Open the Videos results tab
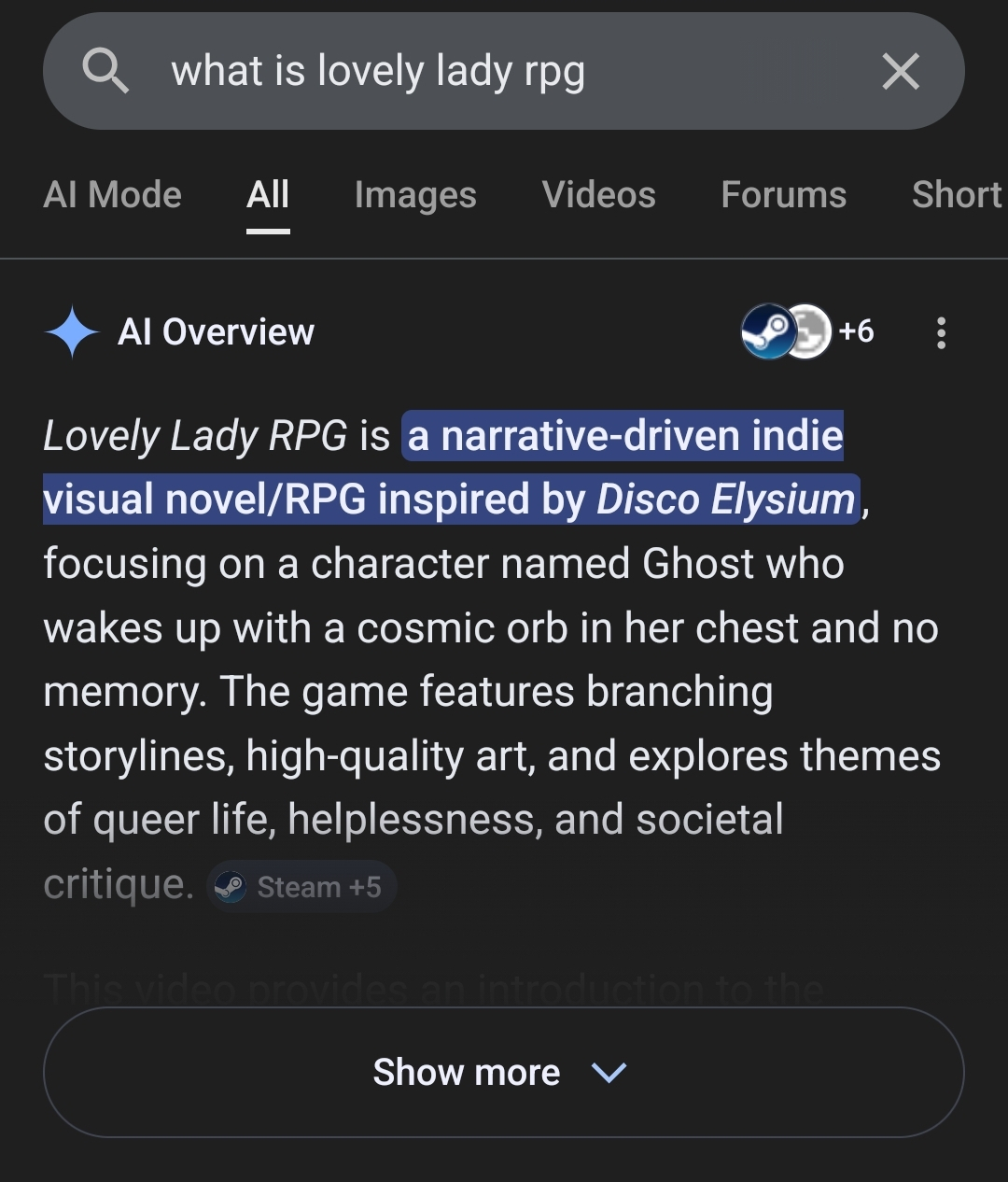 pyautogui.click(x=598, y=195)
